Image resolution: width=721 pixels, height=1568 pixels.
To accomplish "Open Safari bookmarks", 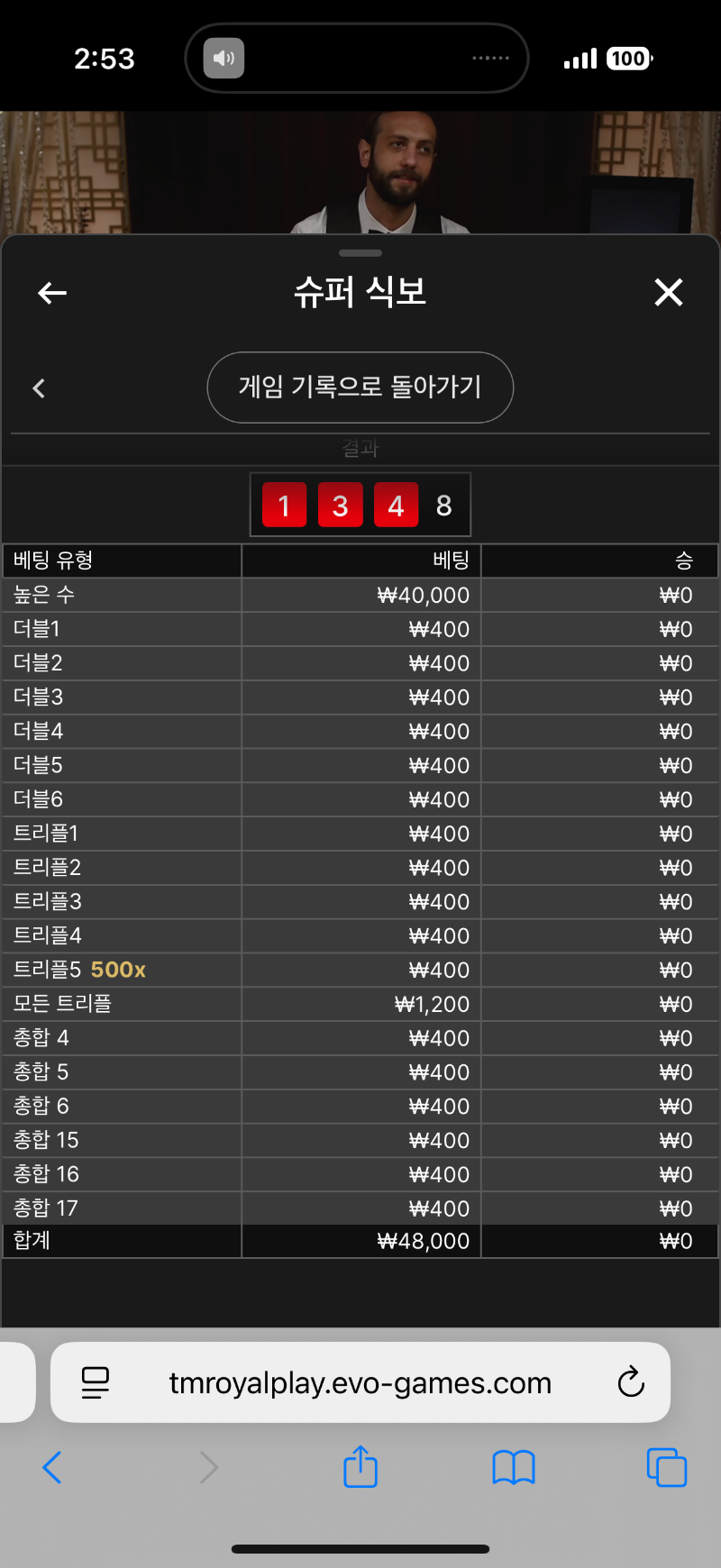I will coord(514,1467).
